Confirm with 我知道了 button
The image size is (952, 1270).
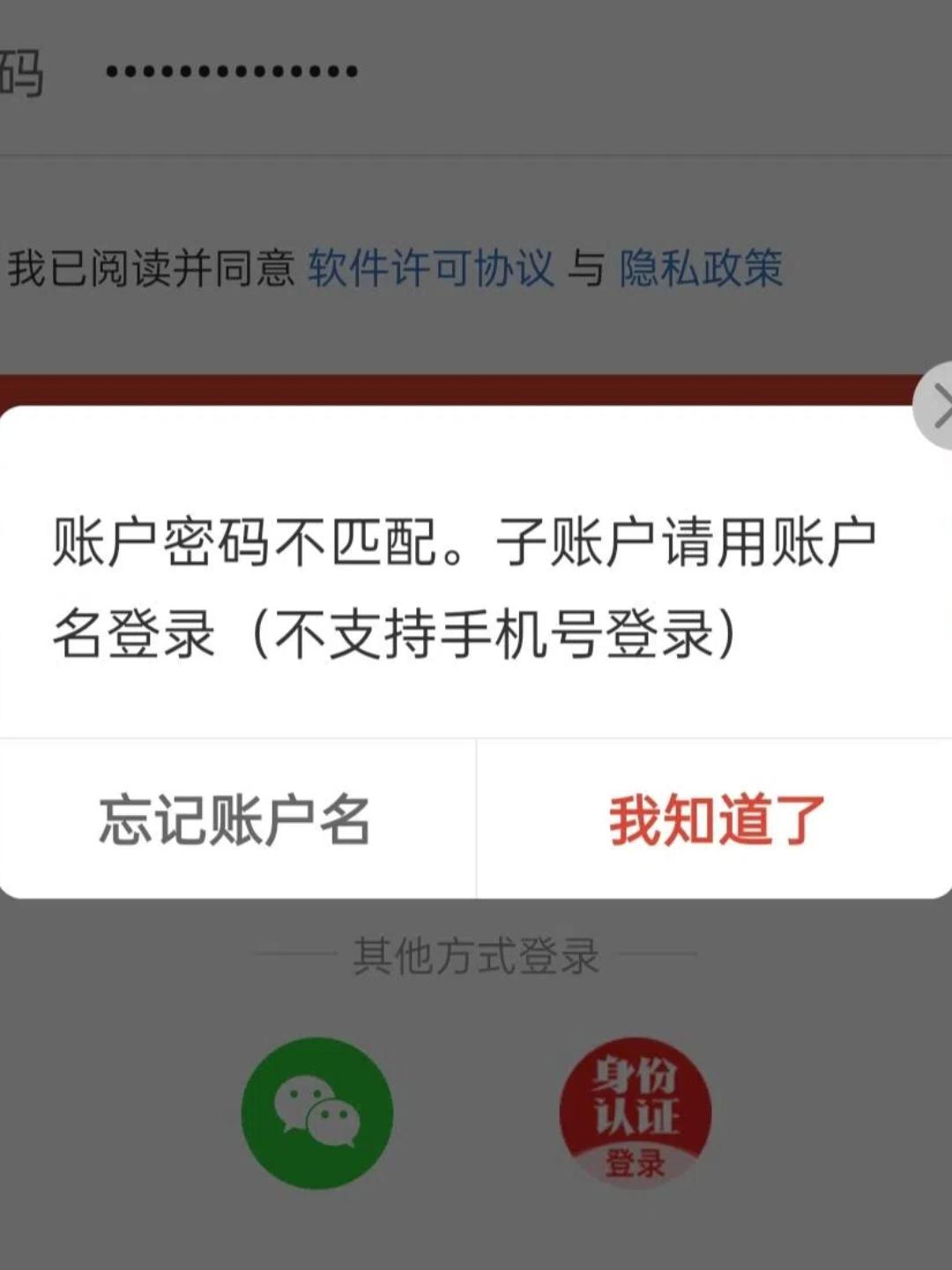tap(716, 820)
